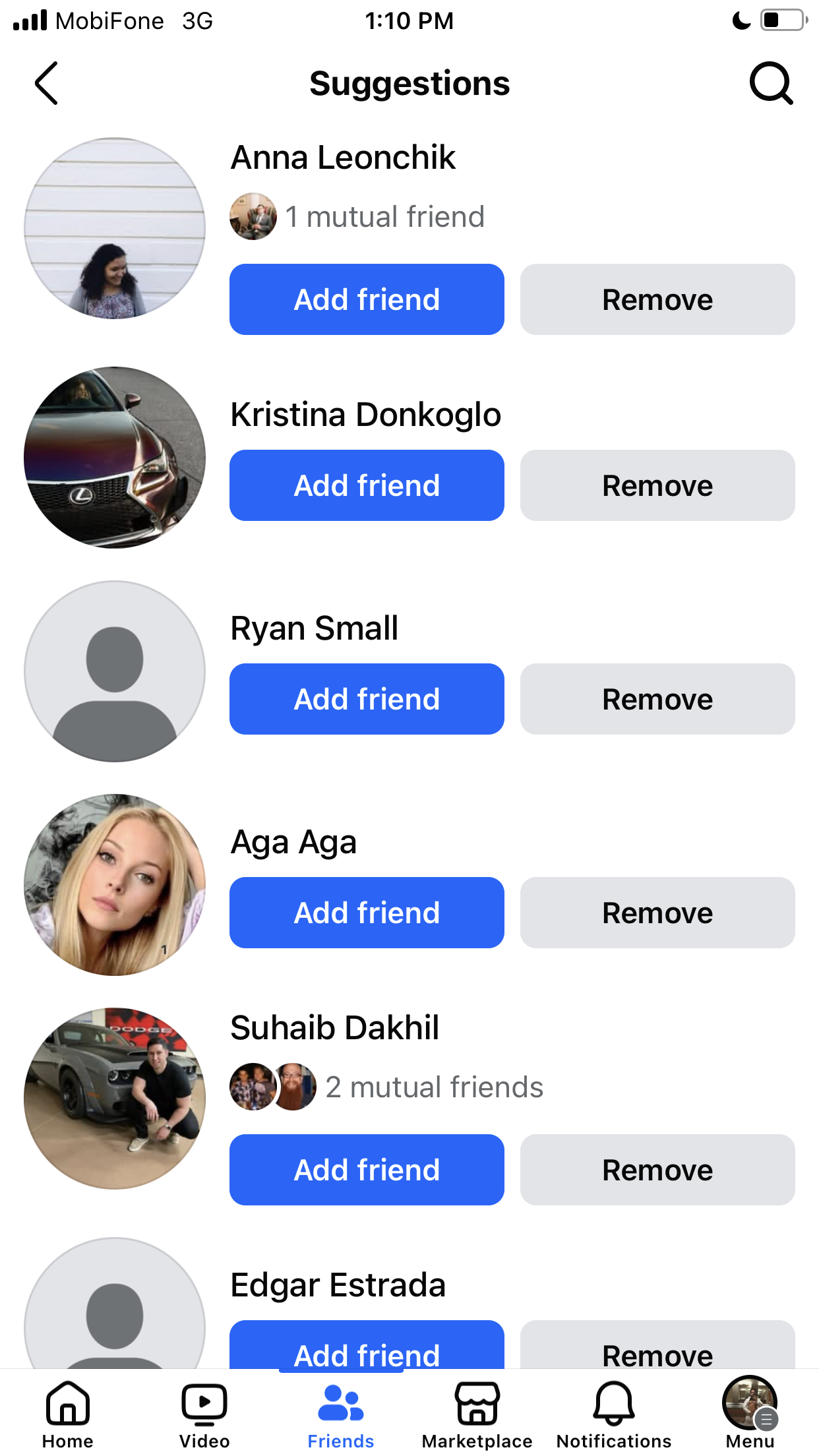Viewport: 819px width, 1456px height.
Task: Remove Anna Leonchik from suggestions
Action: tap(657, 299)
